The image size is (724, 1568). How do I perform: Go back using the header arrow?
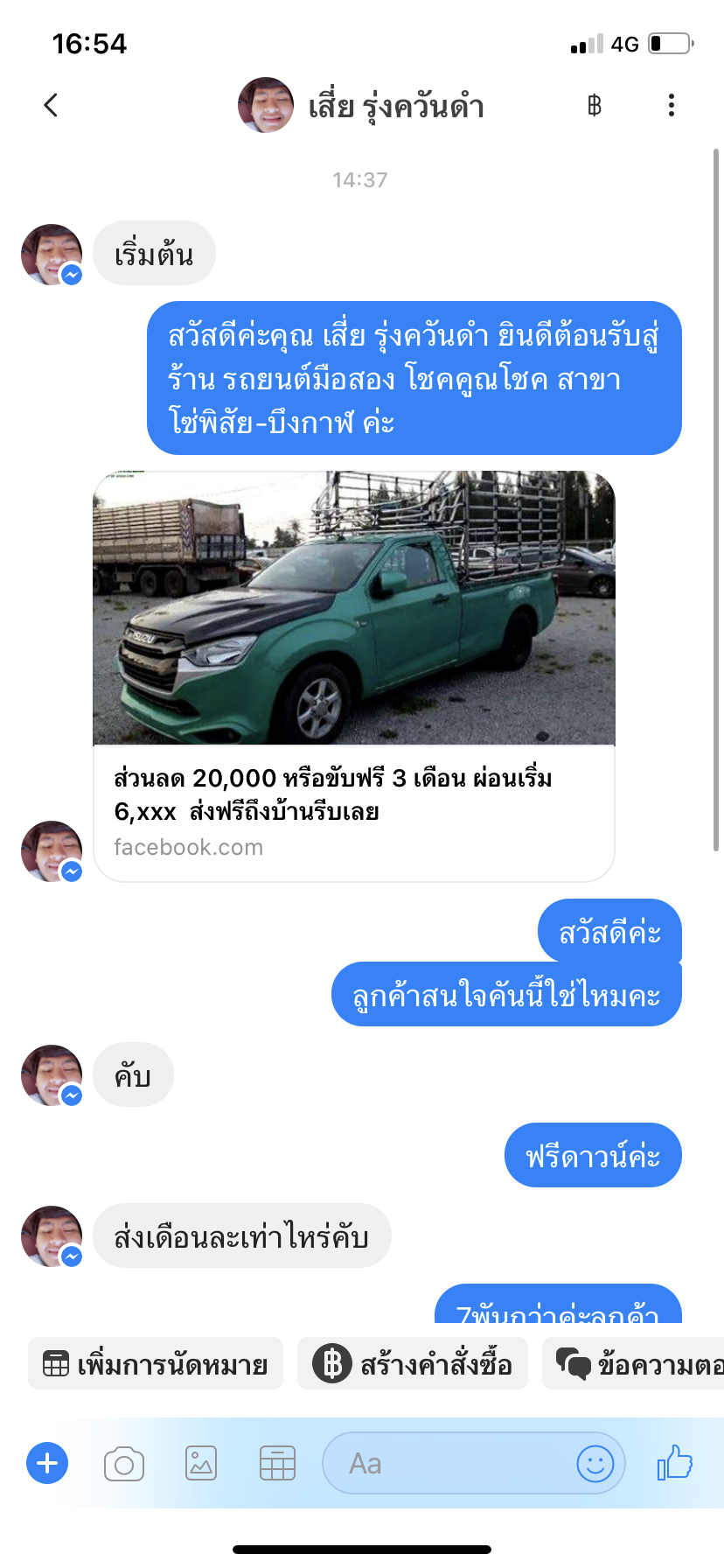[x=51, y=105]
